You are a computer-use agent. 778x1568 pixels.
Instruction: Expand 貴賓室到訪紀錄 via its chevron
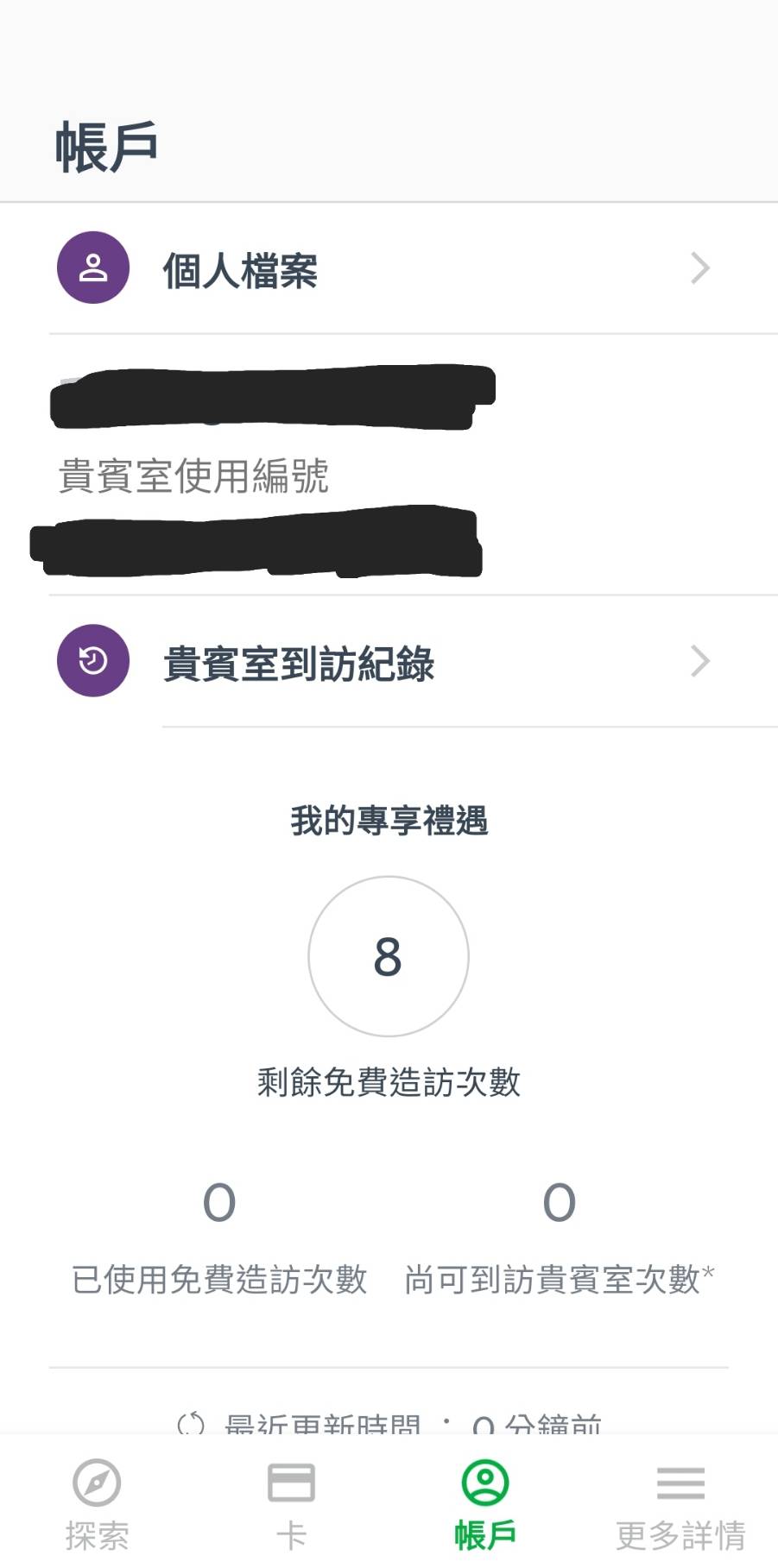point(701,660)
